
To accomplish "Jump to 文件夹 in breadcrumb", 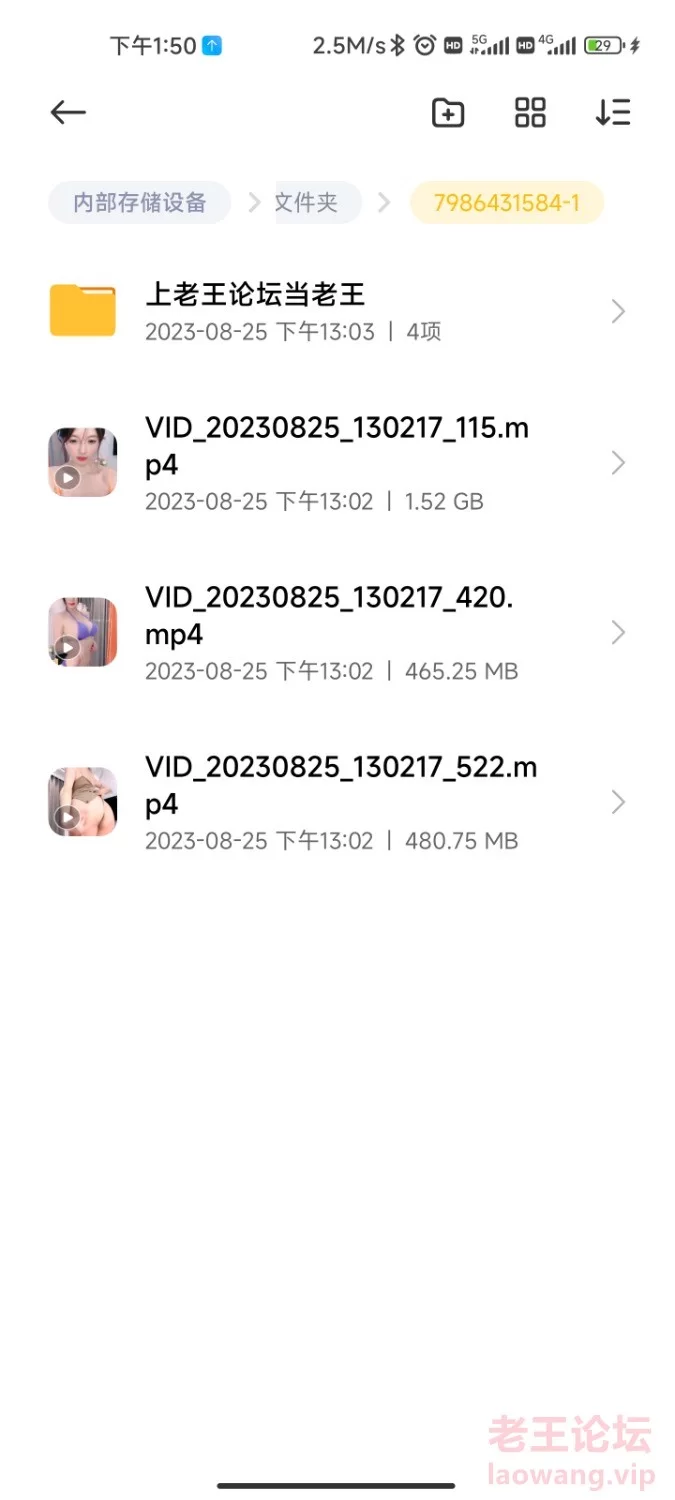I will (x=306, y=203).
